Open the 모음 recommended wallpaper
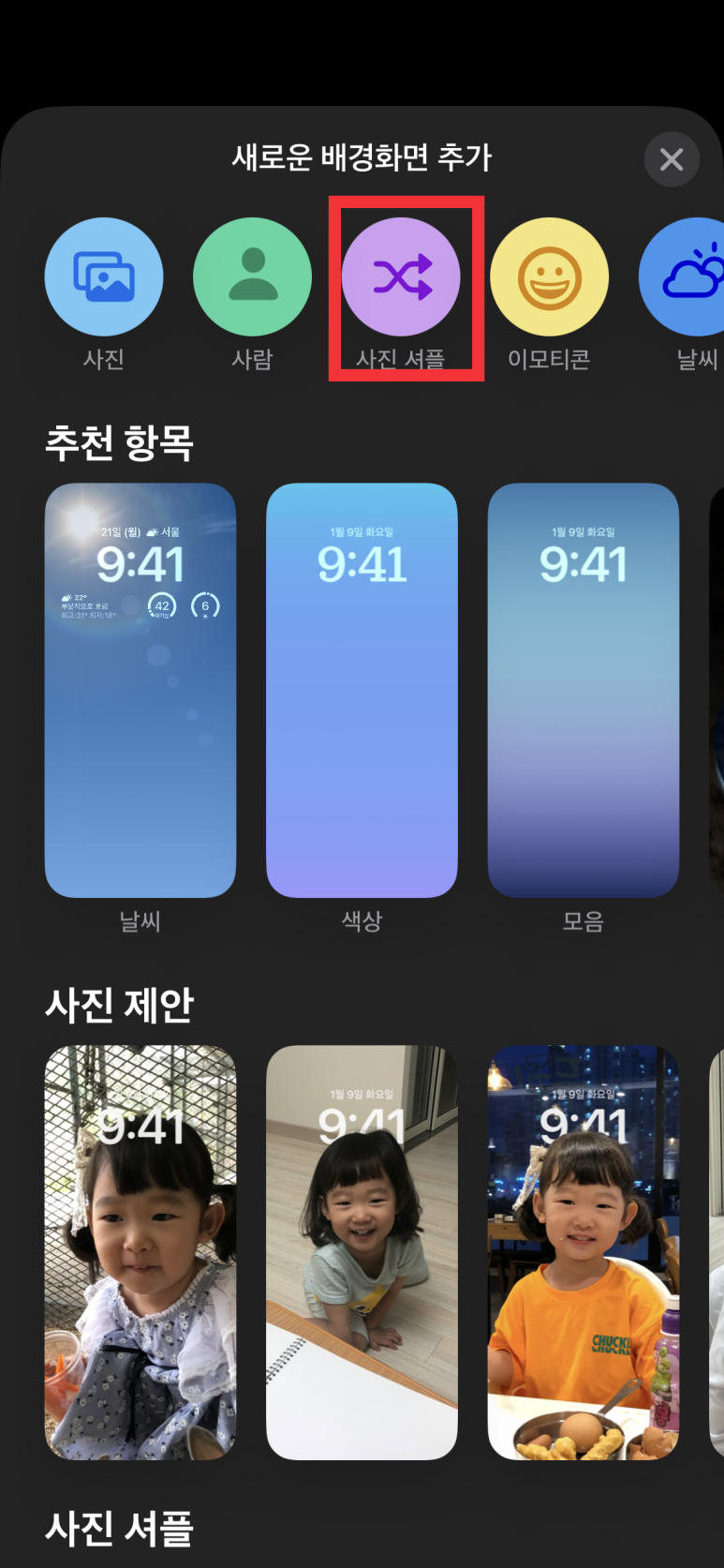Screen dimensions: 724x1568 (583, 691)
